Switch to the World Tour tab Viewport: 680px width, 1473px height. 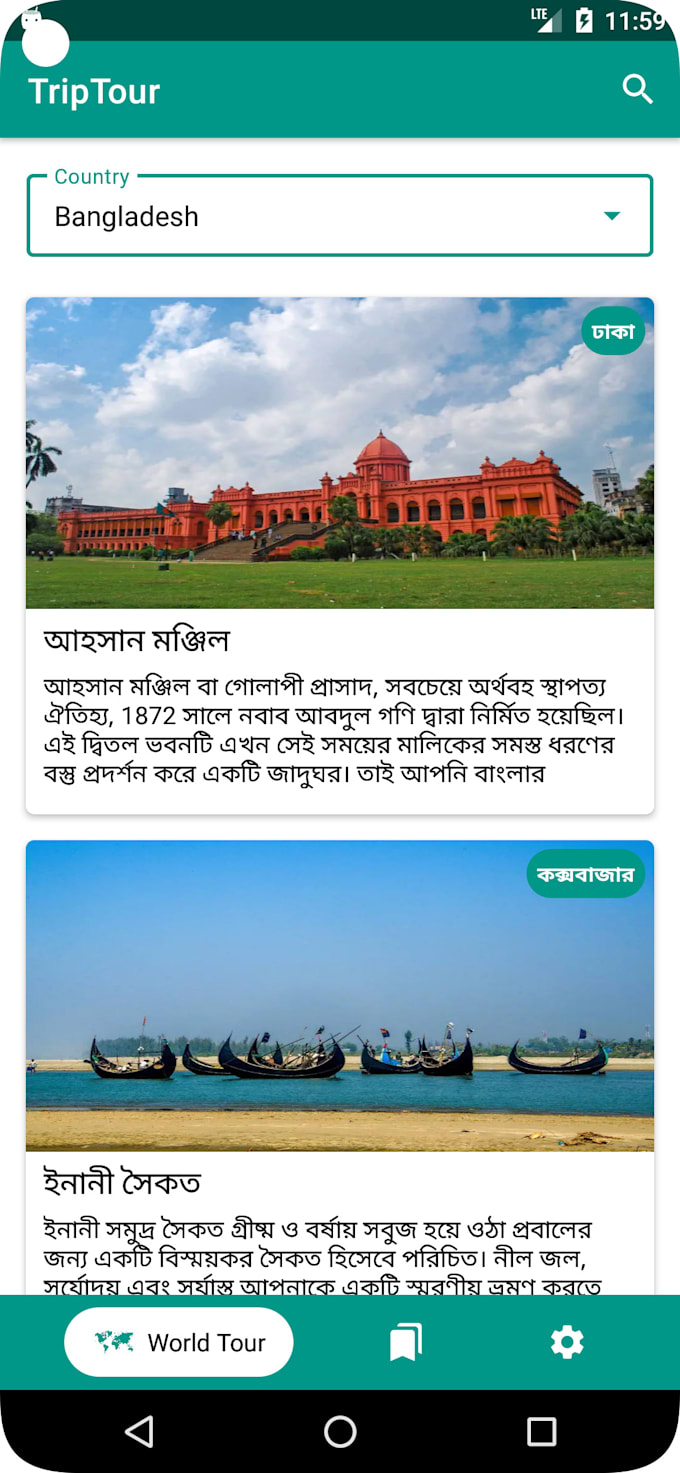(x=179, y=1342)
